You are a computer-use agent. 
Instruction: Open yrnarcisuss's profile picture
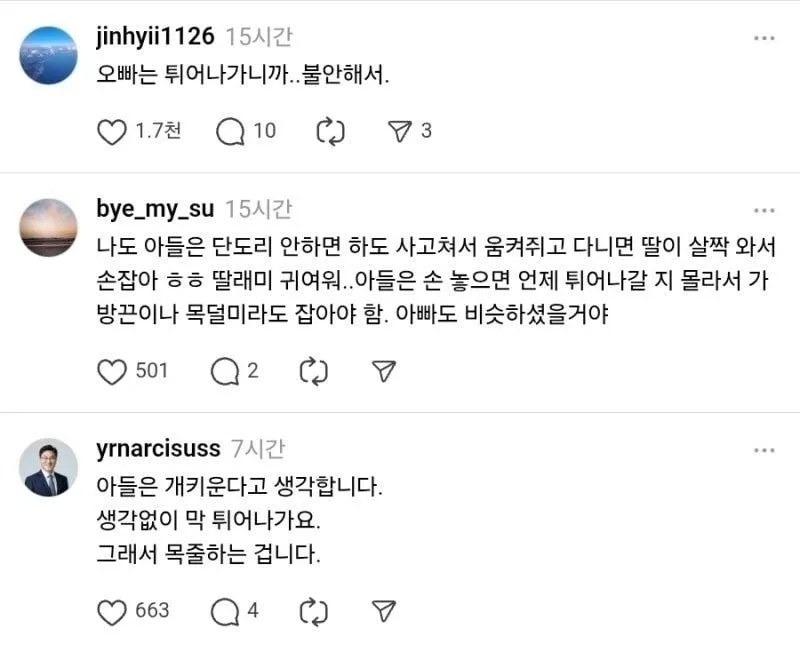[49, 467]
